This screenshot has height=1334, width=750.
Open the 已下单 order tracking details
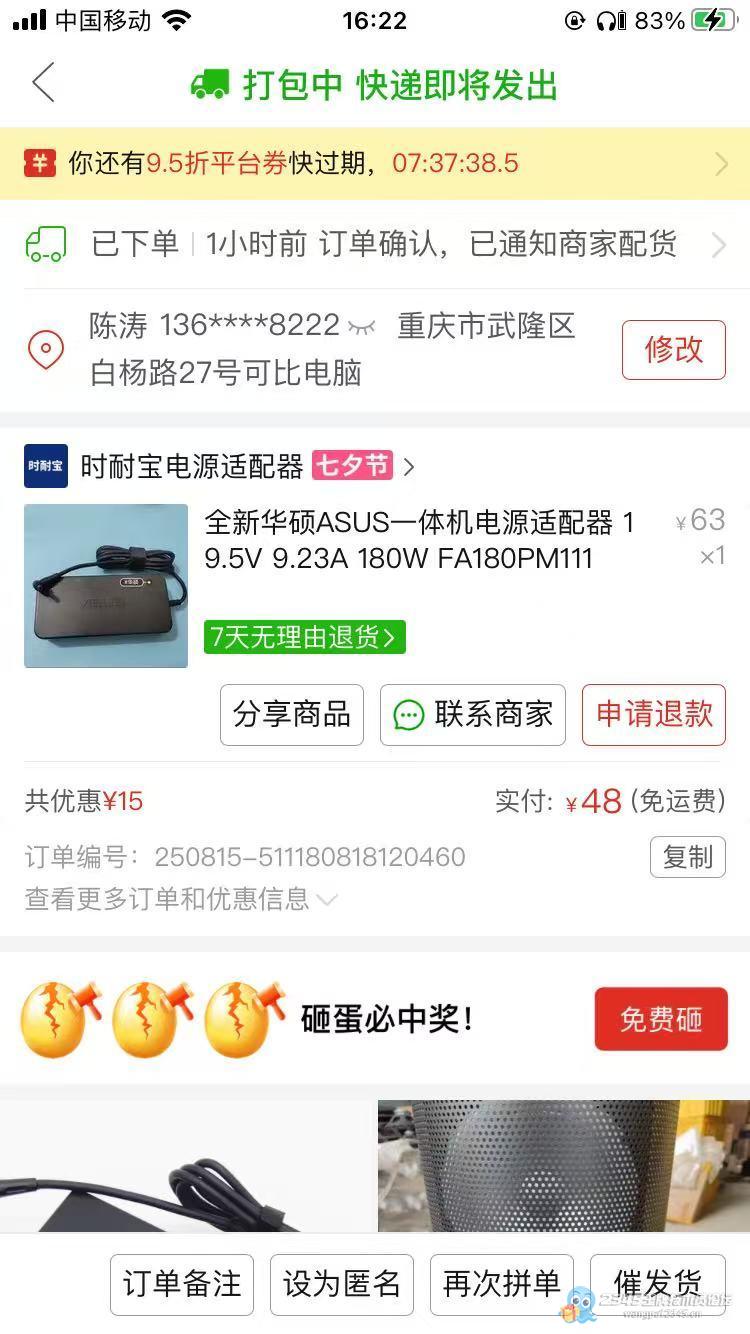[375, 244]
